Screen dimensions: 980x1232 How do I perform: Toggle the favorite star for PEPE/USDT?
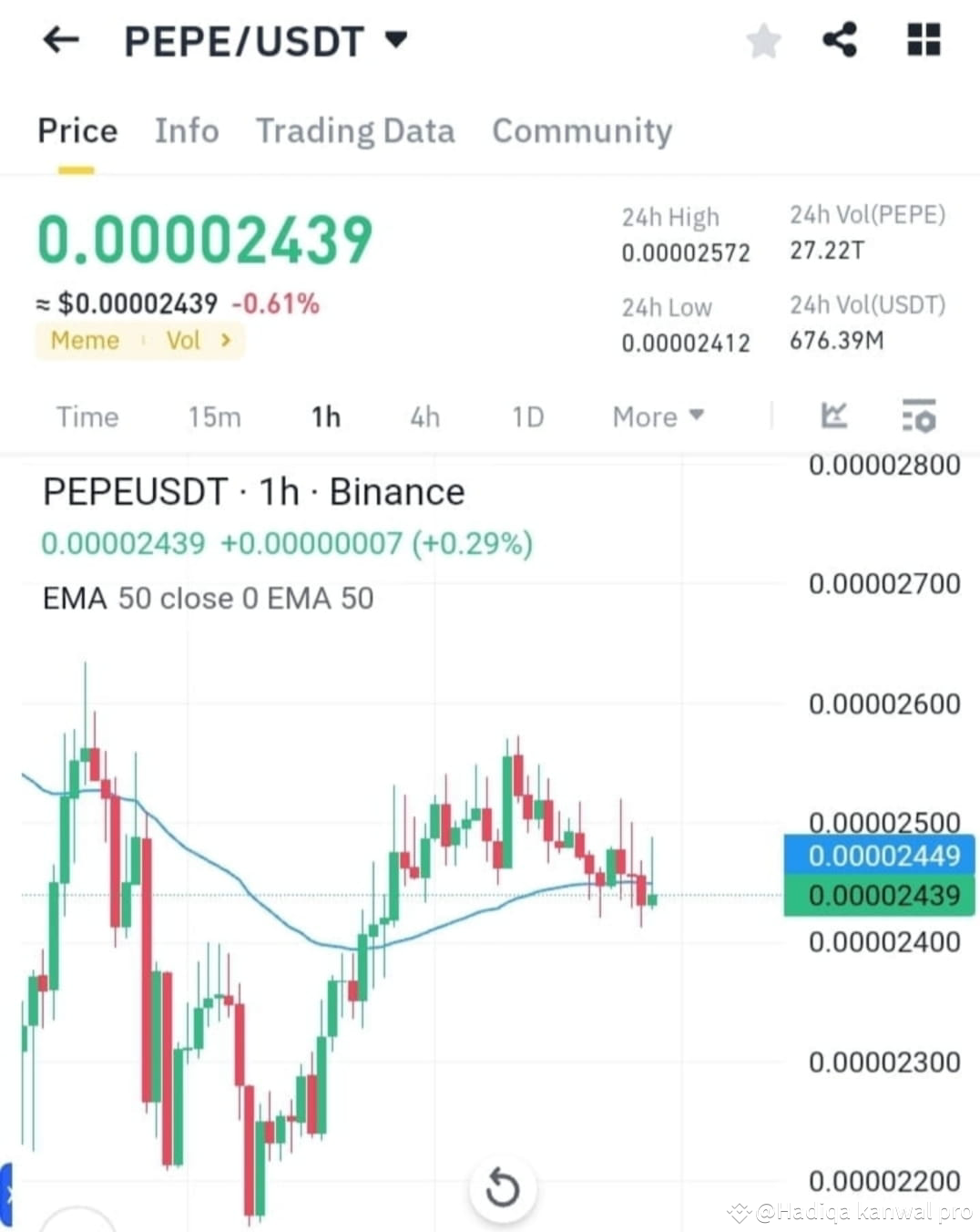[x=763, y=40]
